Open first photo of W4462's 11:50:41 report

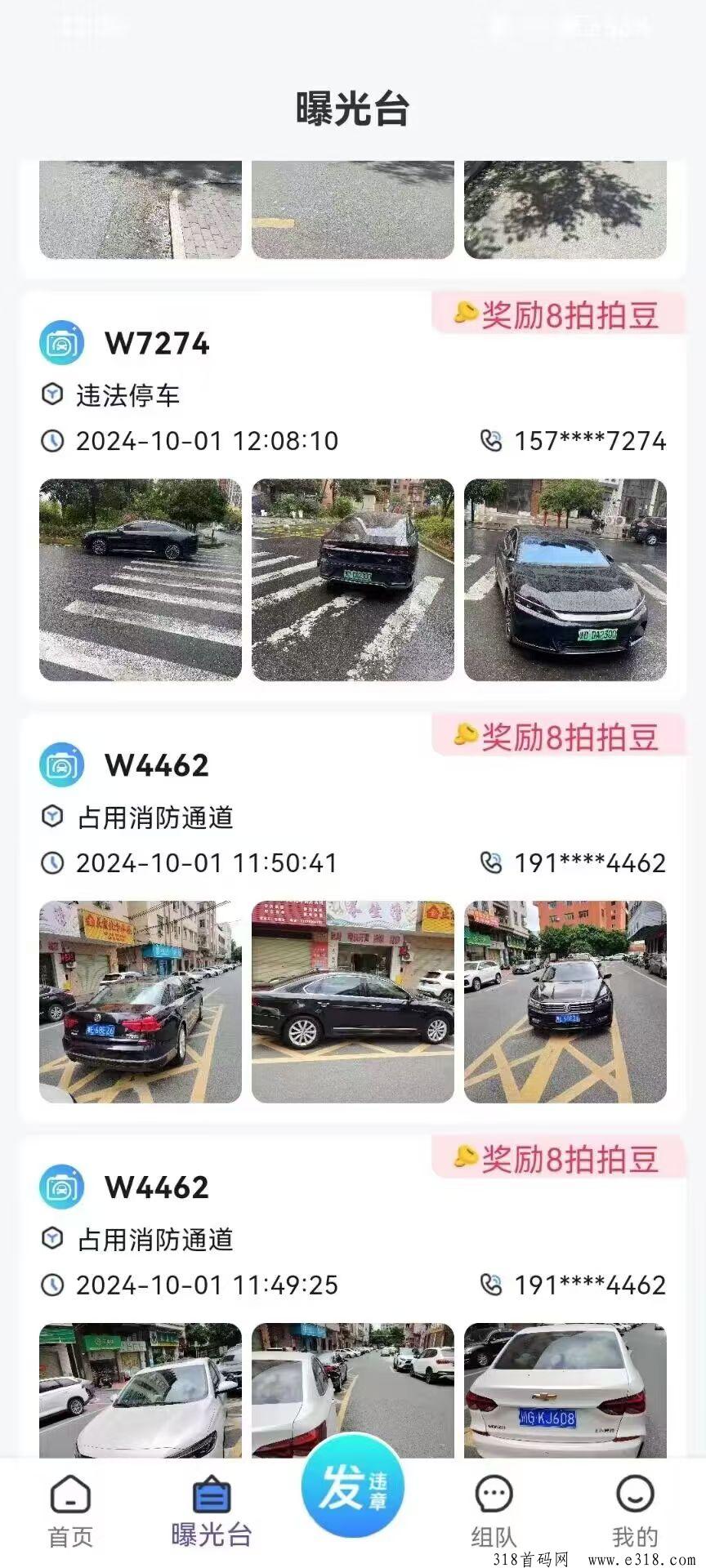(x=141, y=1002)
